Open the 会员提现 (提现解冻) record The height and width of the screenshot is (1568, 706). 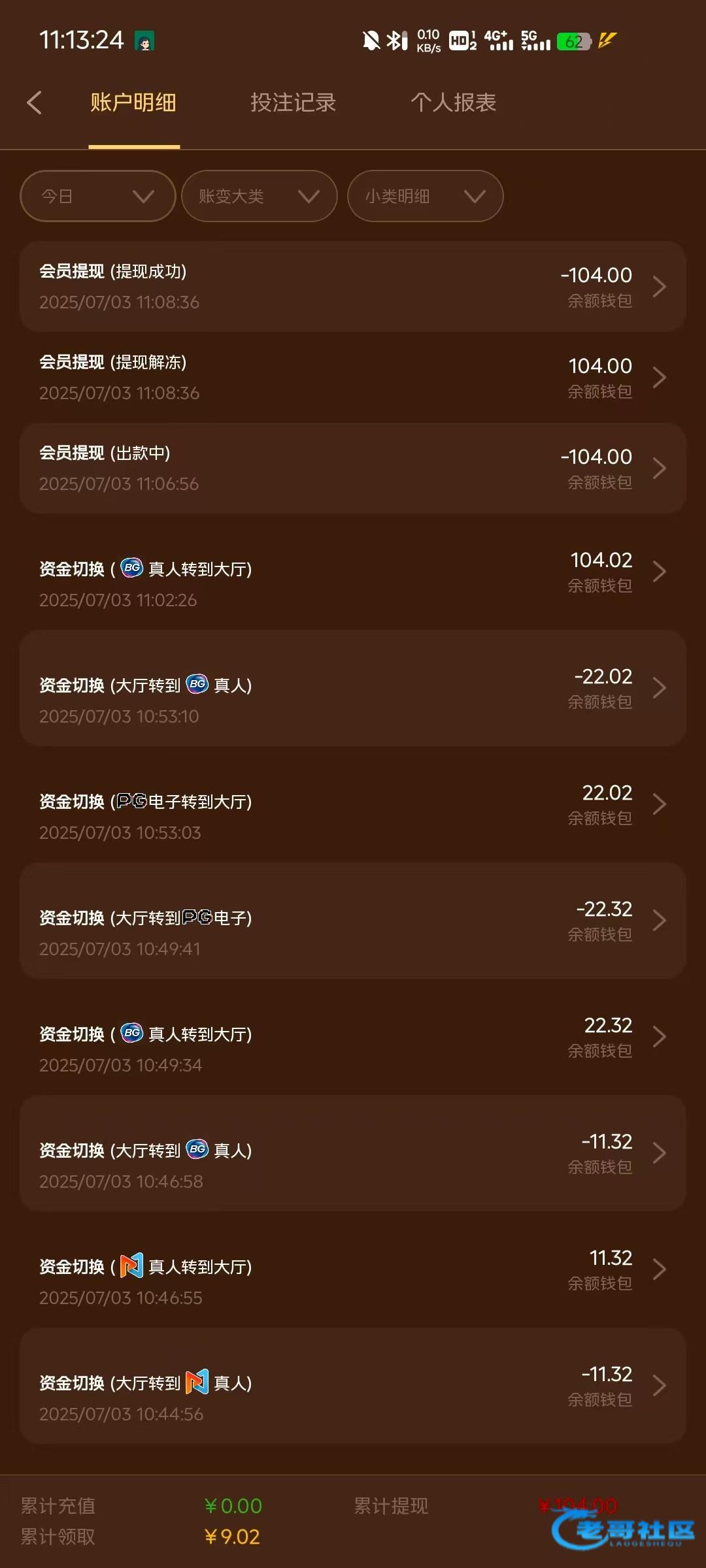pyautogui.click(x=353, y=378)
